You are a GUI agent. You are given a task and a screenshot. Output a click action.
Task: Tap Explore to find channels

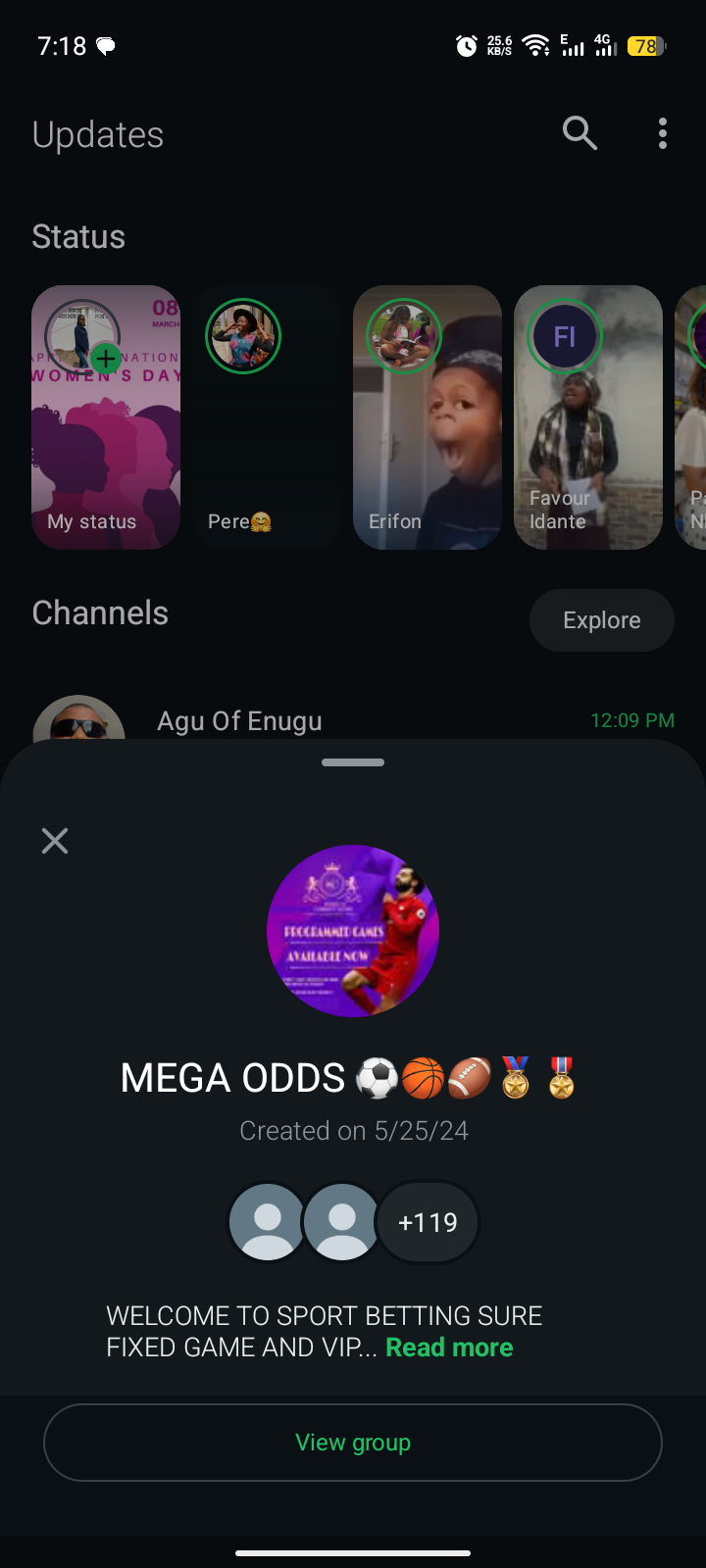click(601, 620)
